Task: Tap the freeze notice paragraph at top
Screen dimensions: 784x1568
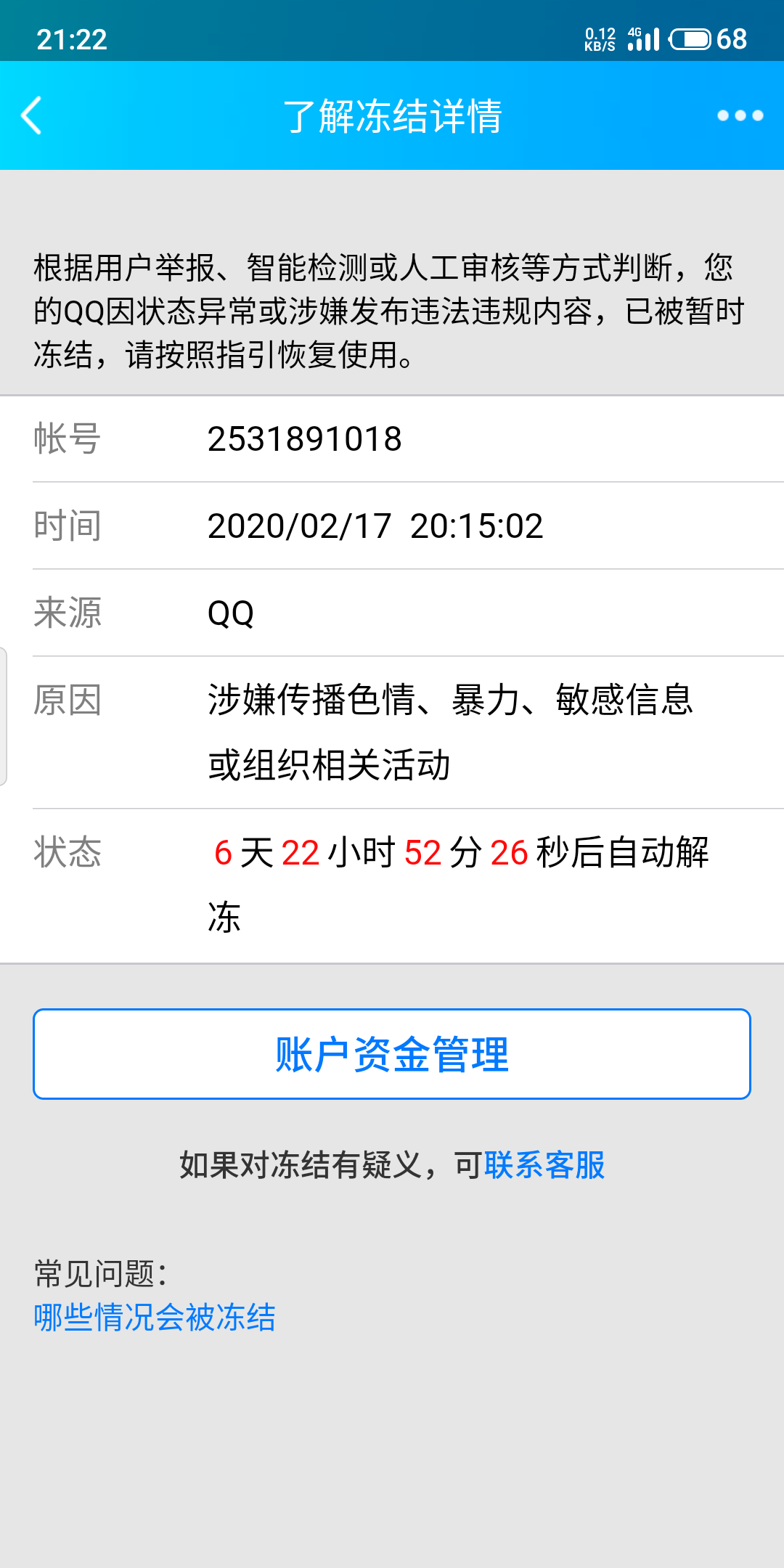Action: tap(385, 309)
